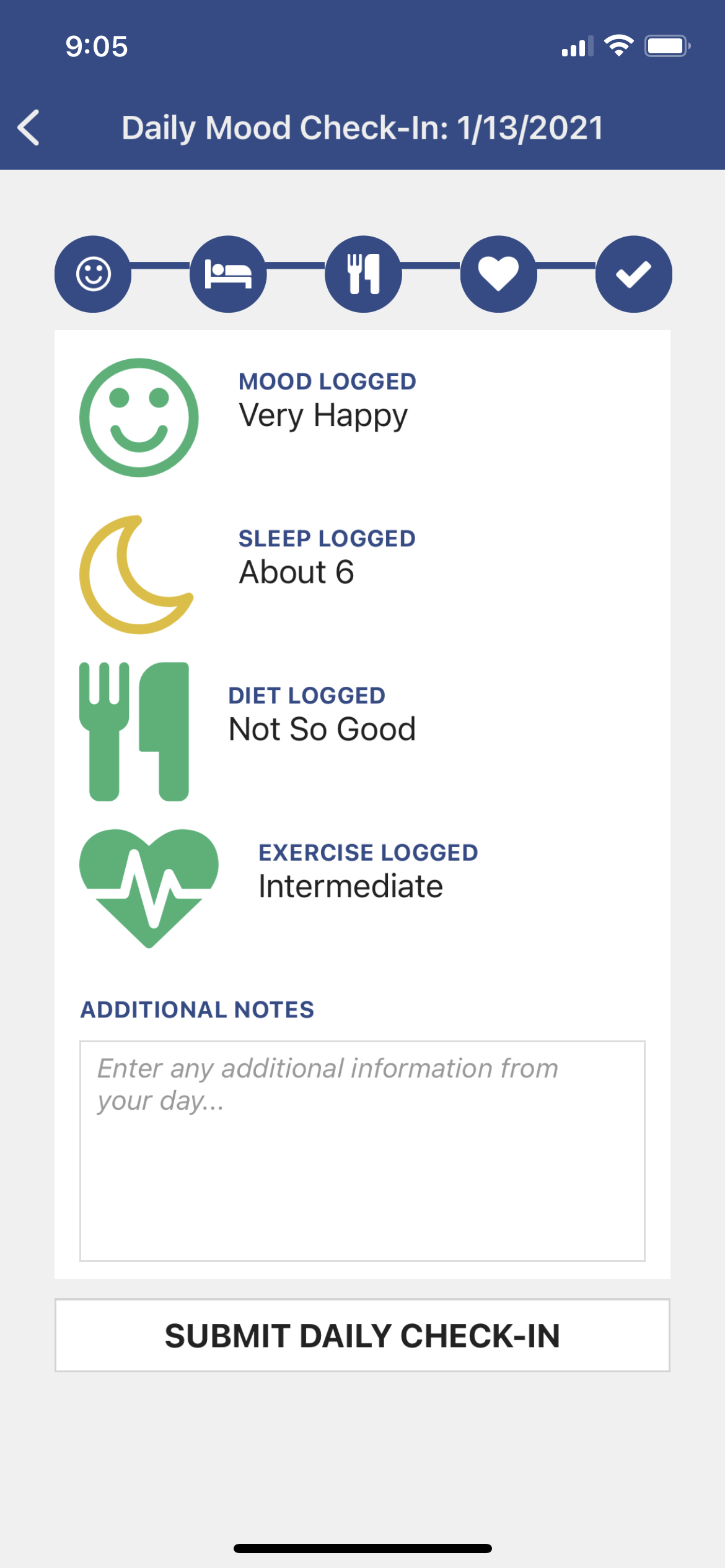This screenshot has height=1568, width=725.
Task: Select the checkmark summary step
Action: pos(633,274)
